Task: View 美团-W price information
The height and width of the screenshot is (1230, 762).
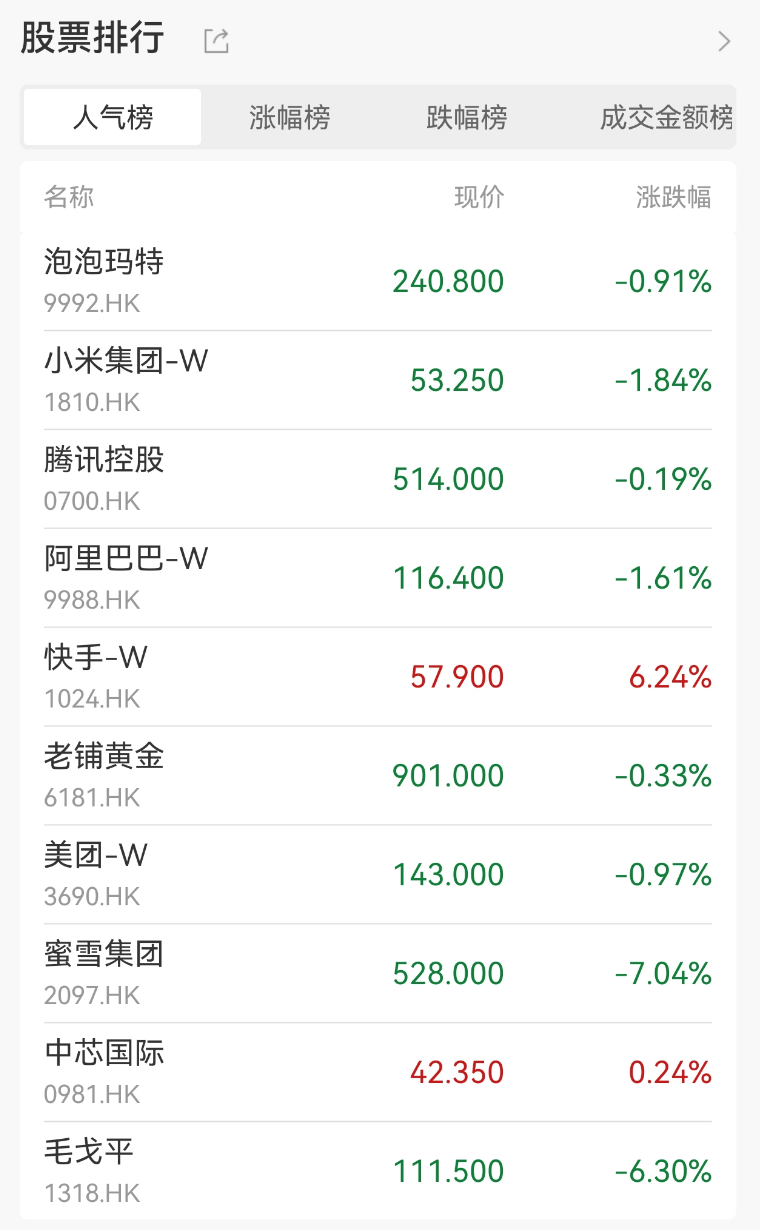Action: (380, 874)
